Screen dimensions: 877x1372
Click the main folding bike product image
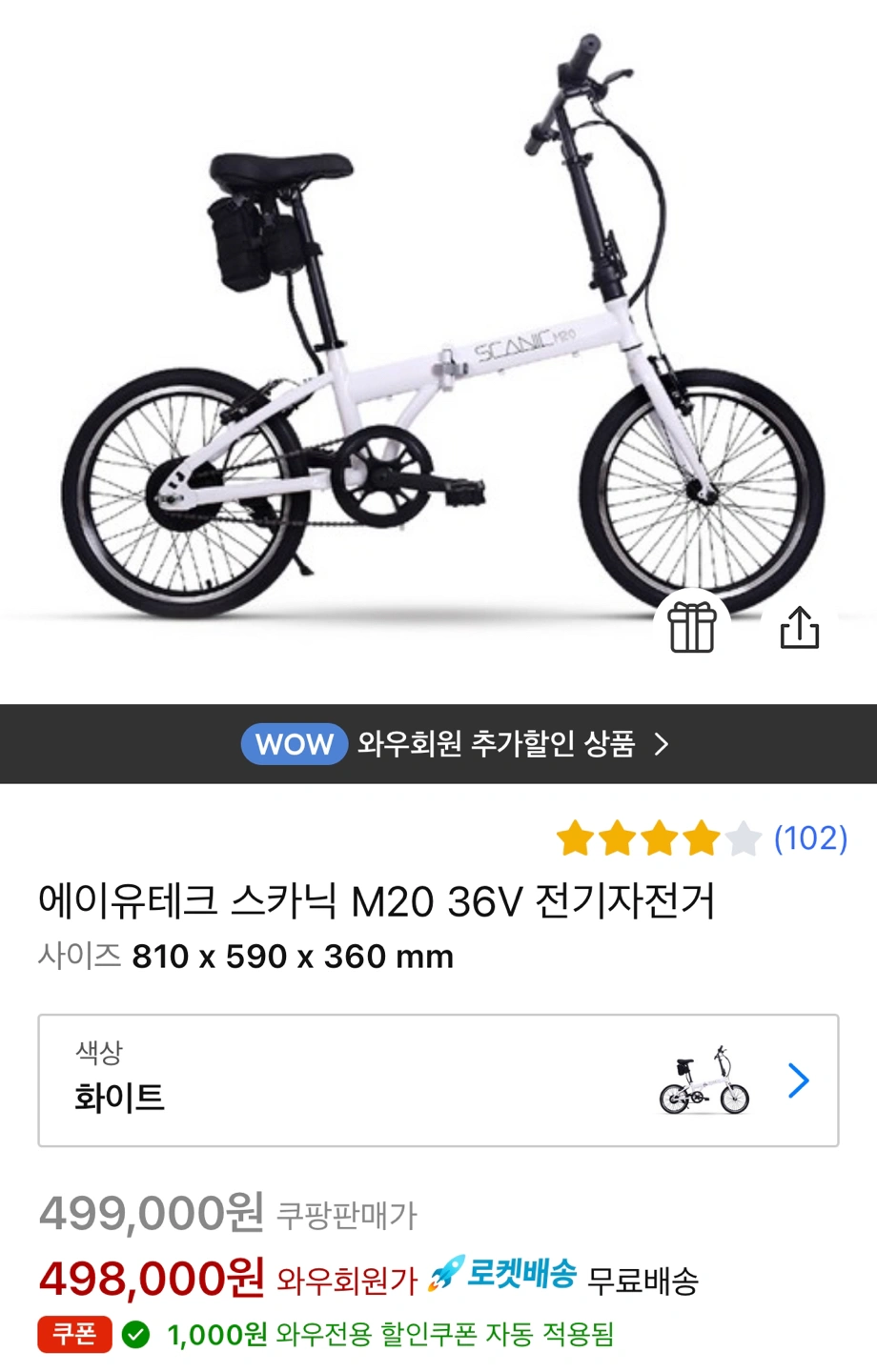point(438,343)
